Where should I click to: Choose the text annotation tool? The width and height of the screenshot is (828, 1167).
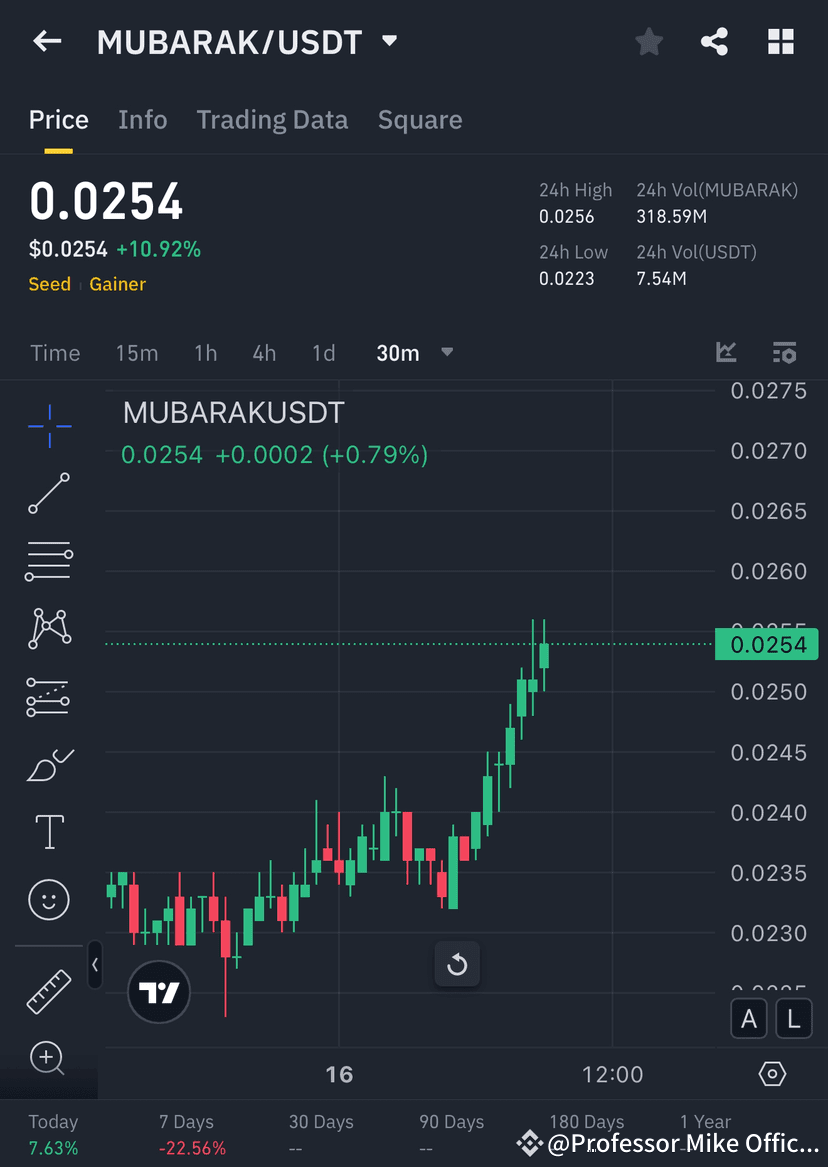tap(48, 831)
